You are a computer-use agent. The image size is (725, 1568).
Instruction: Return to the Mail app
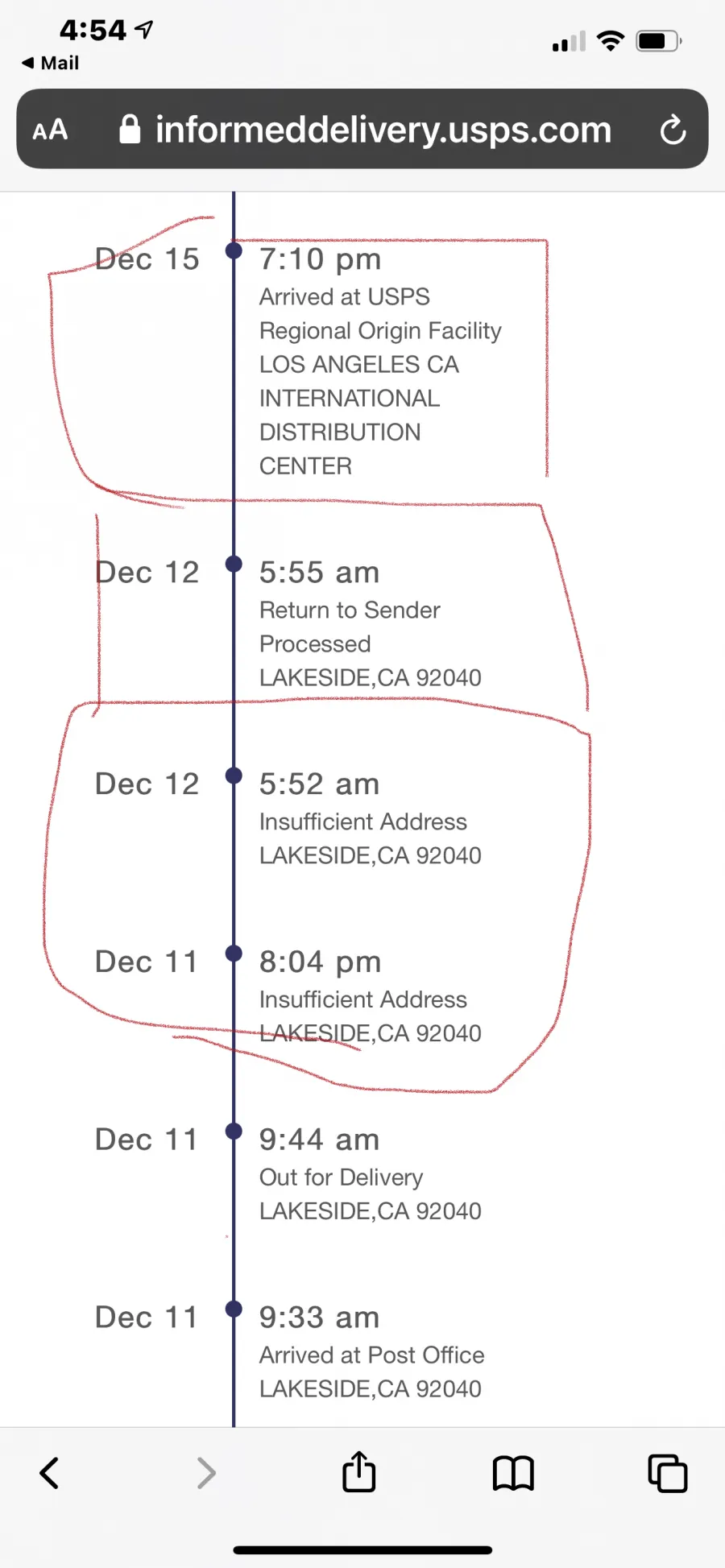pyautogui.click(x=50, y=63)
